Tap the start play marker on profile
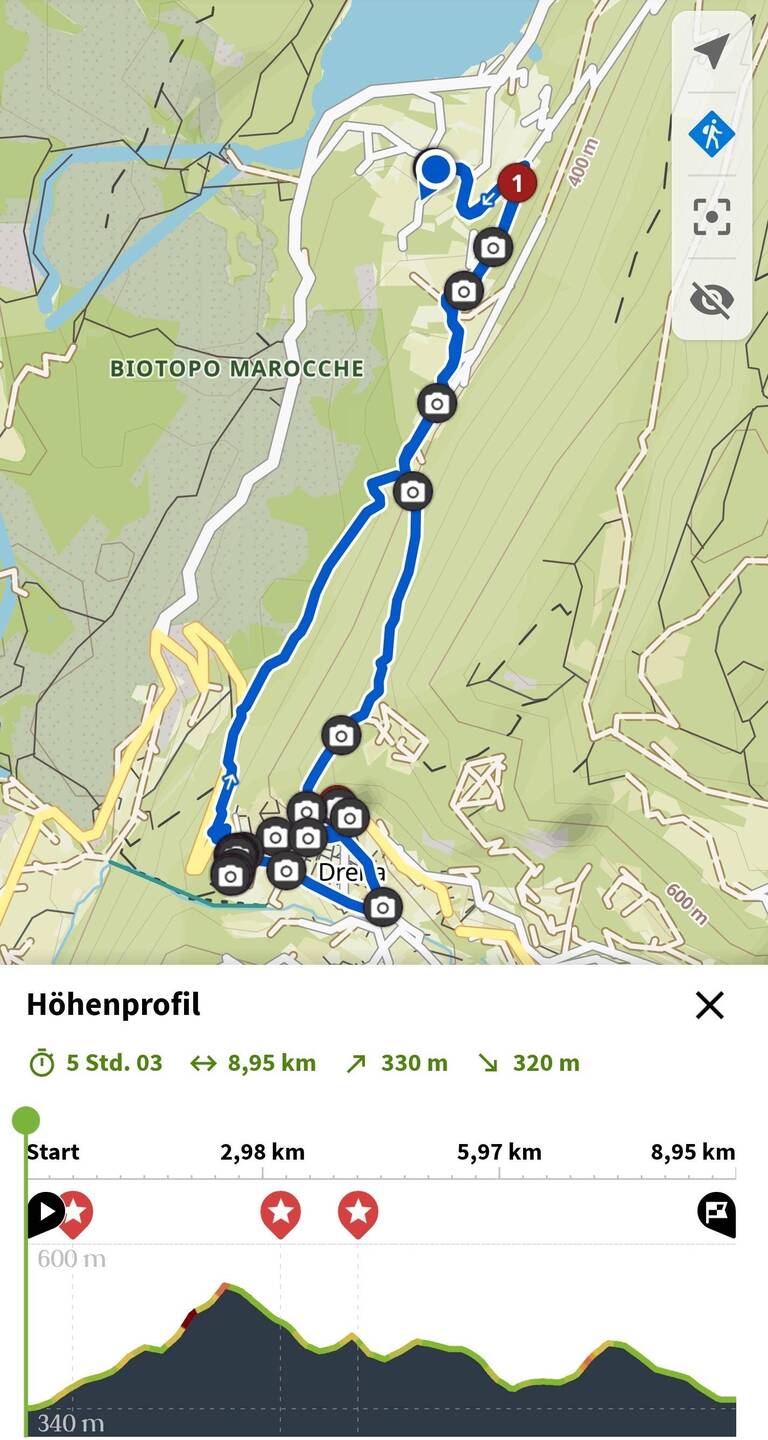 coord(44,1213)
